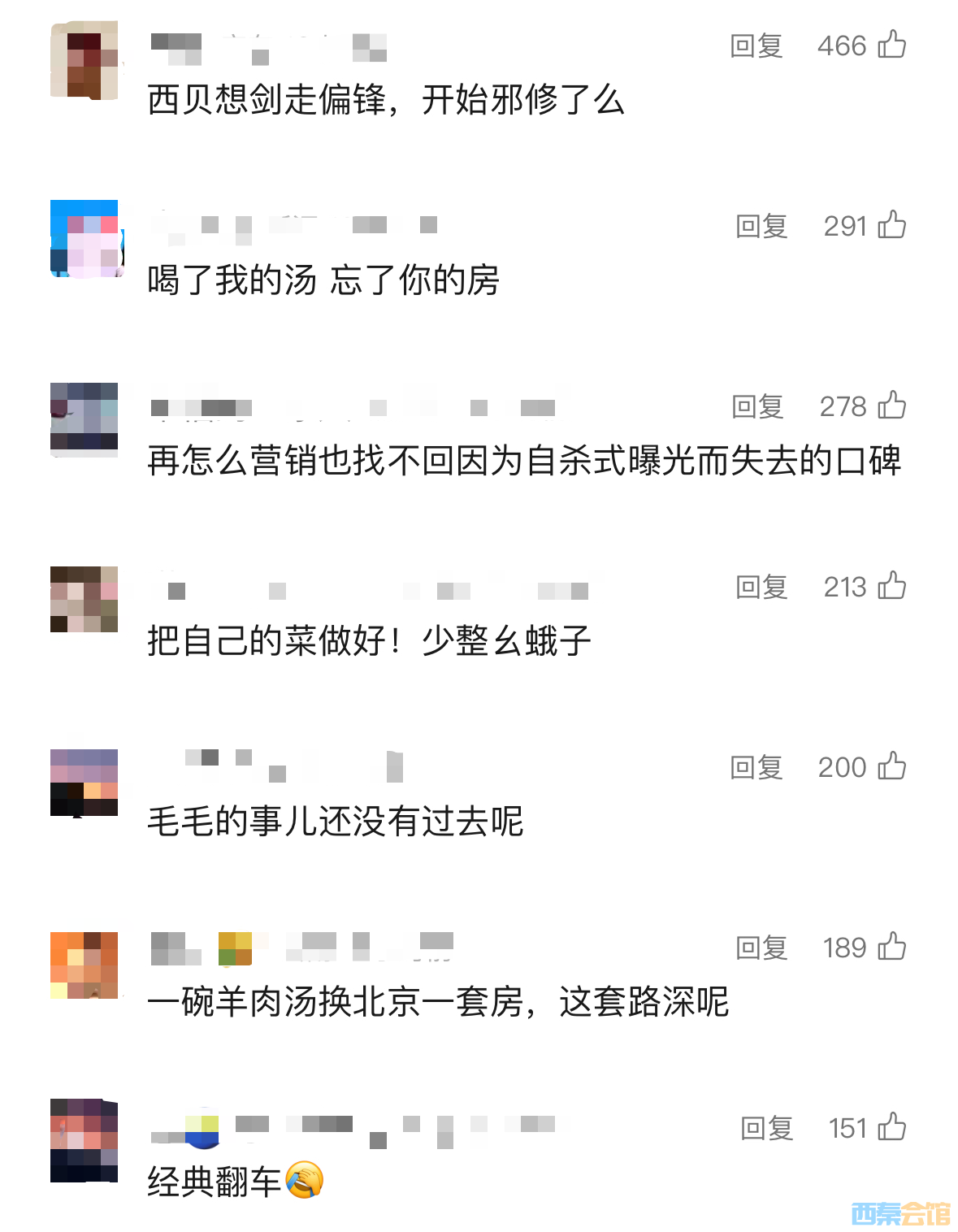This screenshot has height=1232, width=958.
Task: Reply to the 自杀式曝光 comment
Action: (x=757, y=407)
